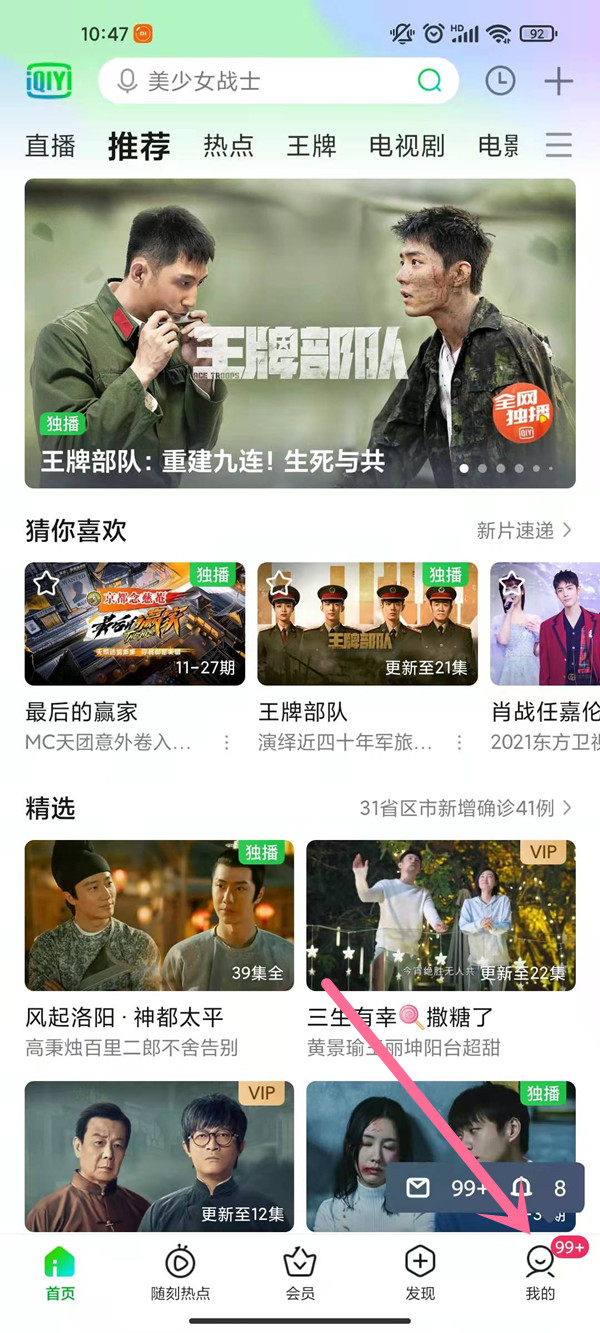
Task: Switch to the 热点 tab
Action: 228,146
